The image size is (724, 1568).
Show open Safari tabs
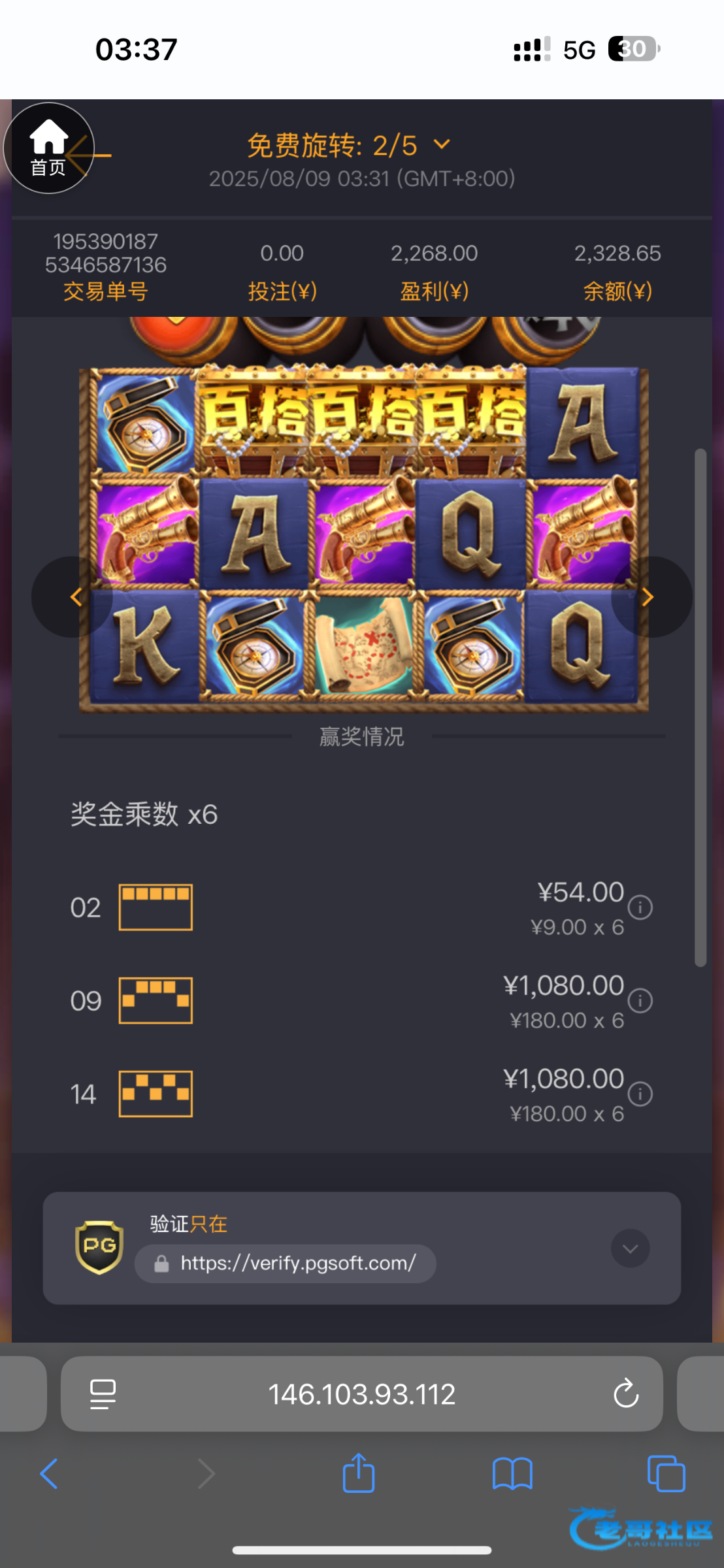[666, 1474]
